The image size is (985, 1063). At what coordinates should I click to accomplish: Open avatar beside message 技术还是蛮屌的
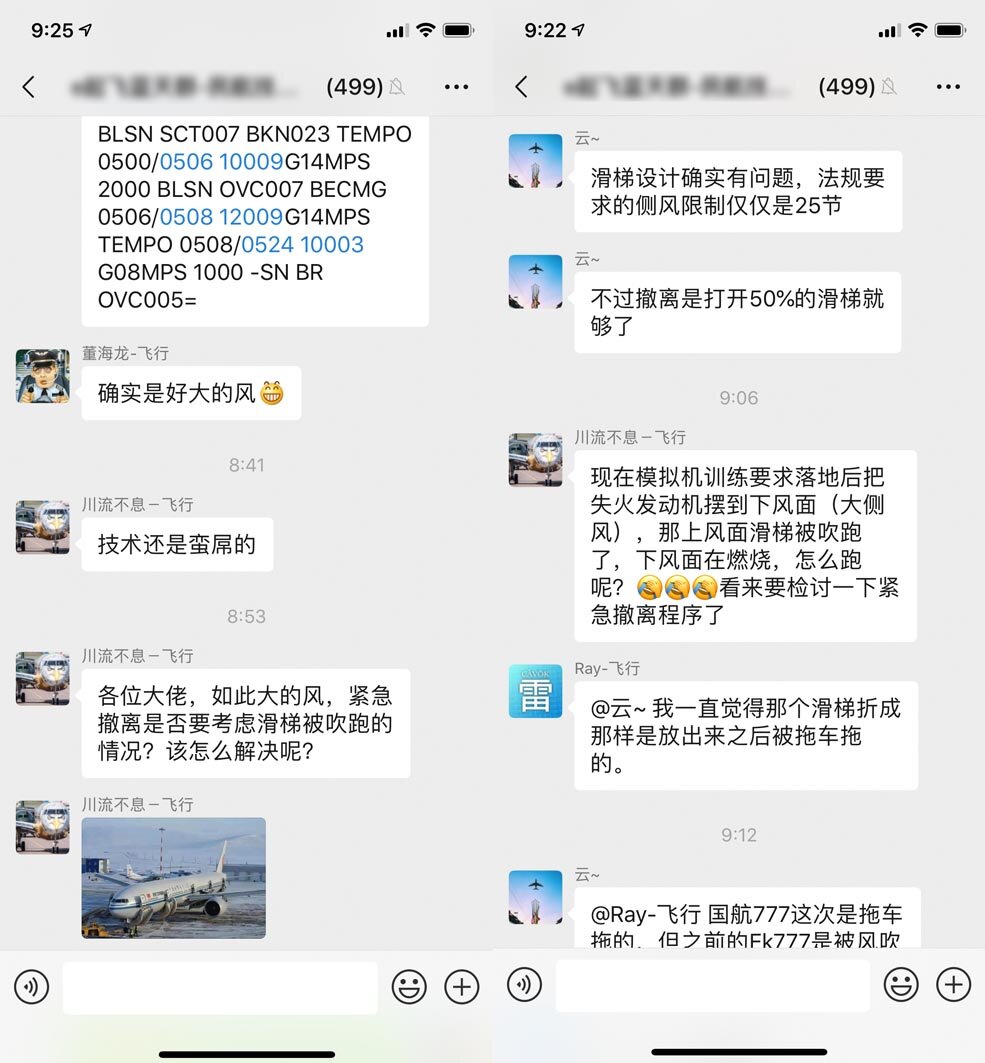43,528
